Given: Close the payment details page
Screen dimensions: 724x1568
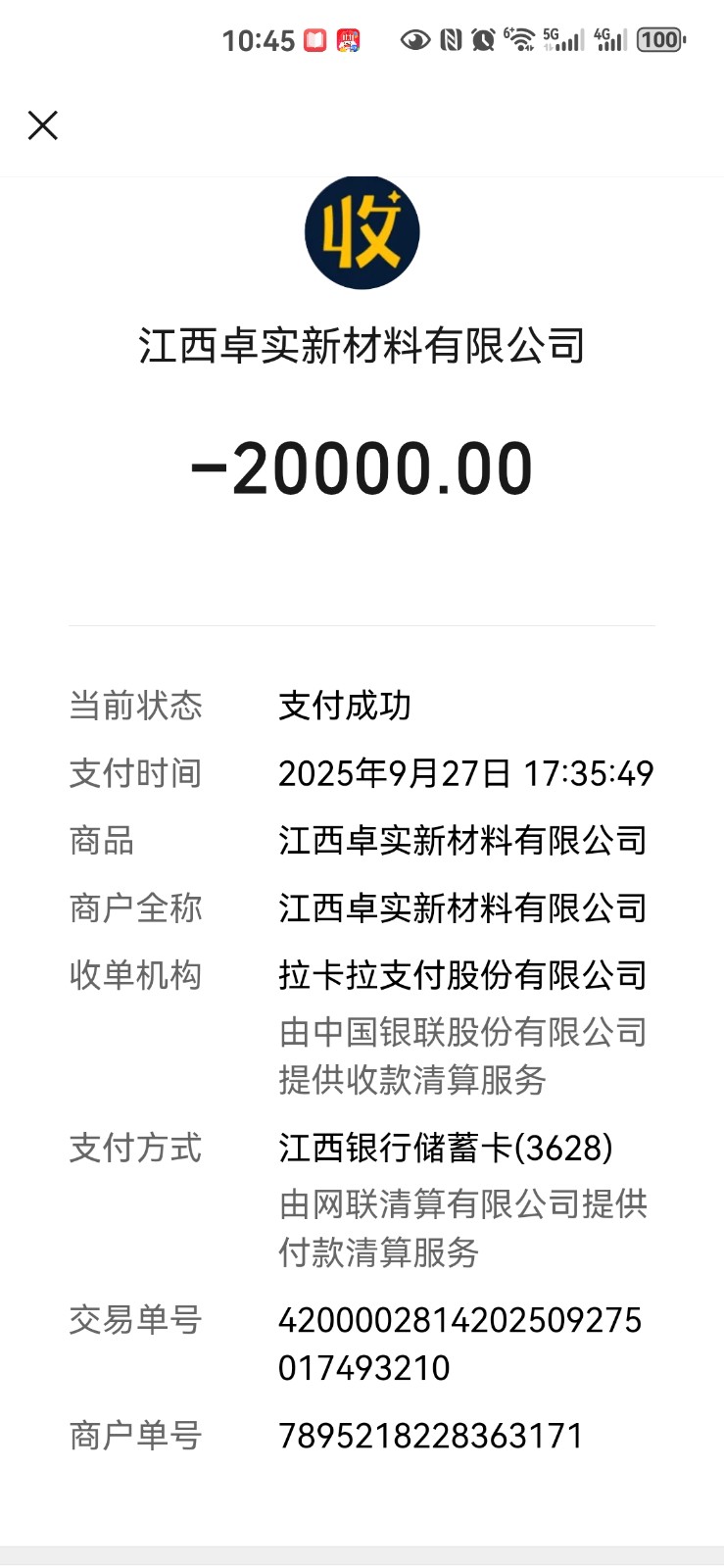Looking at the screenshot, I should click(x=43, y=125).
